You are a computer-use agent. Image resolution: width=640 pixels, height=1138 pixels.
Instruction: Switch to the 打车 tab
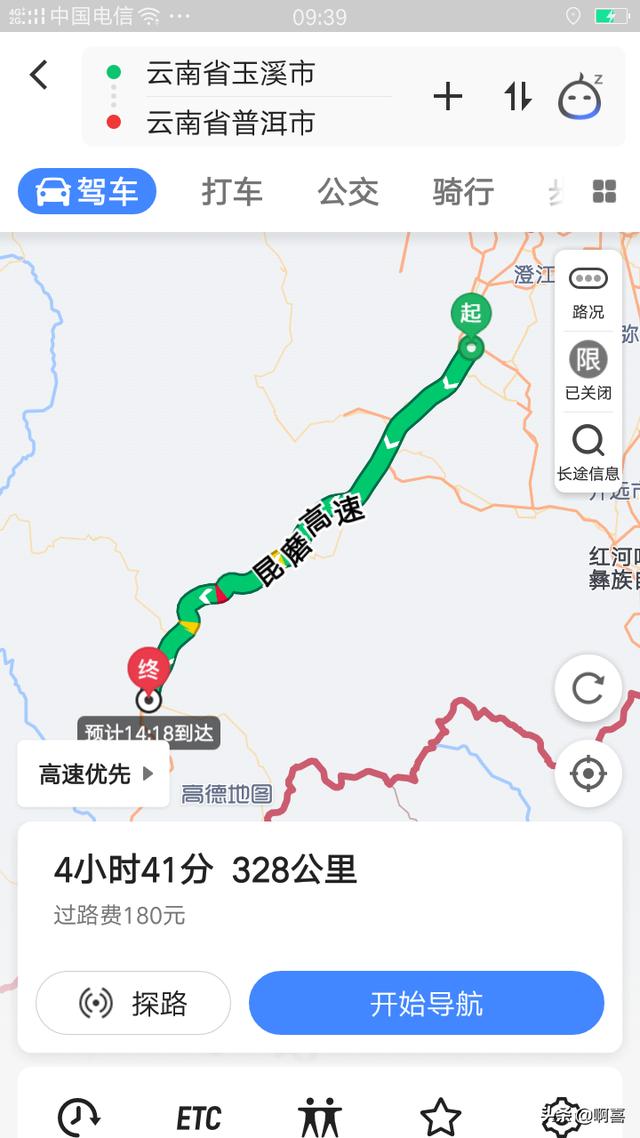(x=231, y=192)
